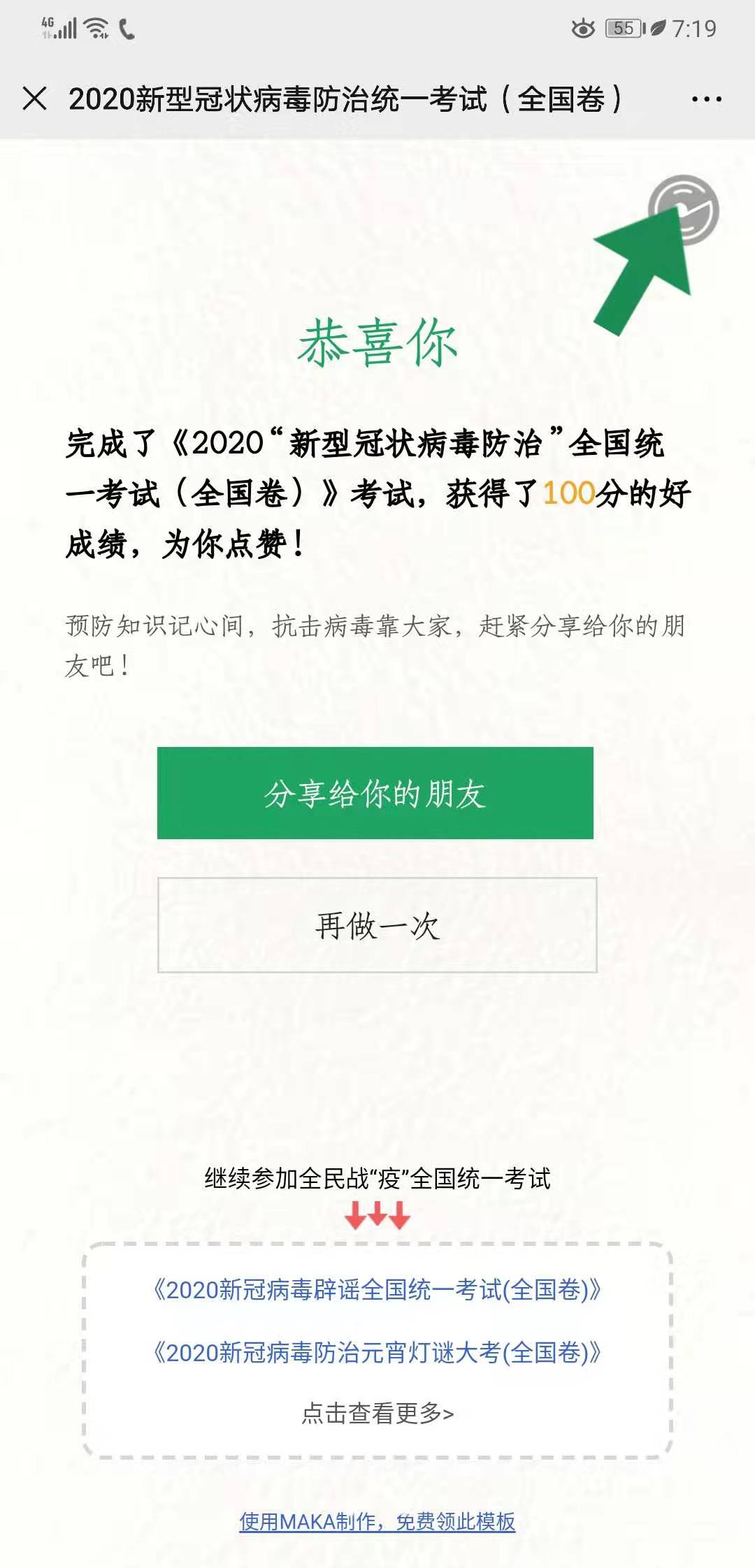Tap 点击查看更多 to see more exams
Image resolution: width=755 pixels, height=1568 pixels.
pos(377,1413)
